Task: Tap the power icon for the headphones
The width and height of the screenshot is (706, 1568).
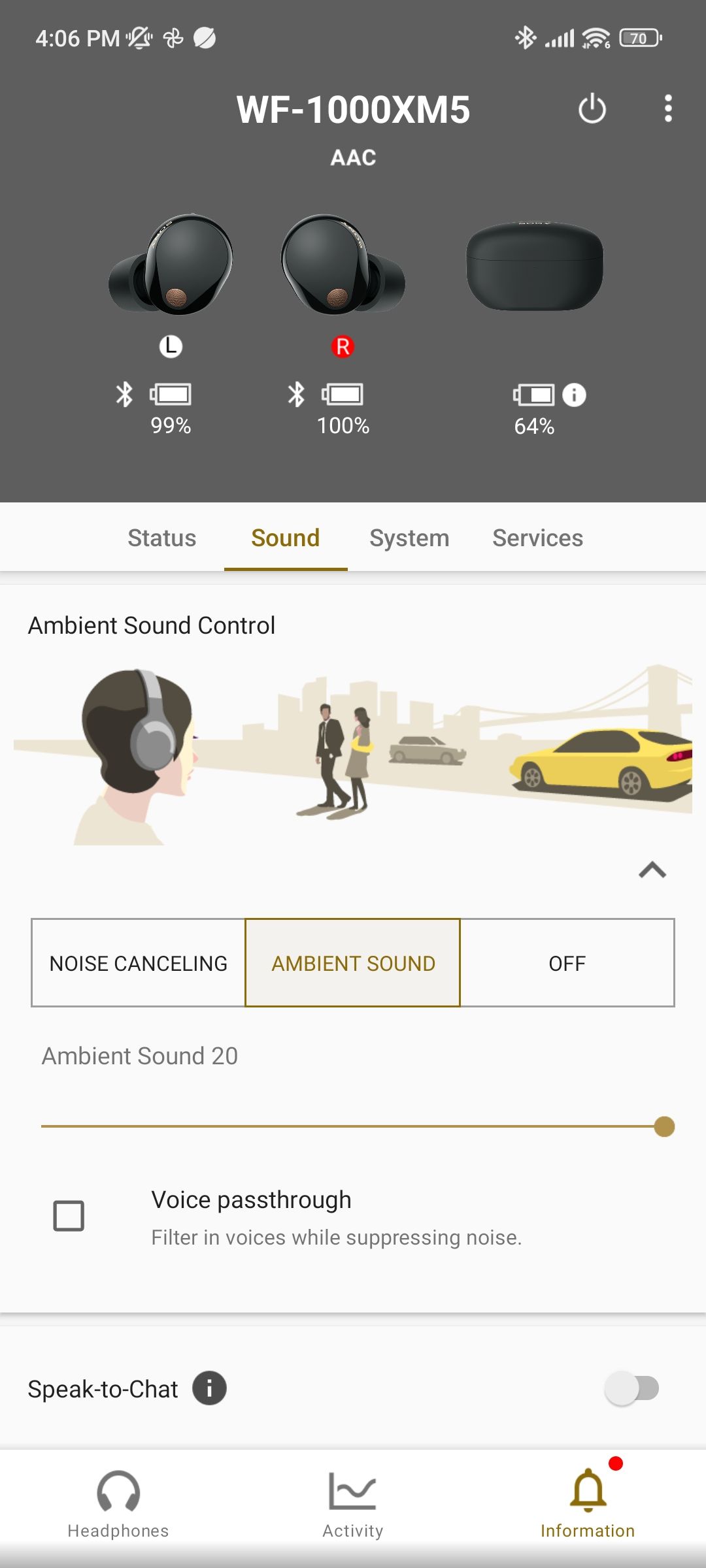Action: coord(592,108)
